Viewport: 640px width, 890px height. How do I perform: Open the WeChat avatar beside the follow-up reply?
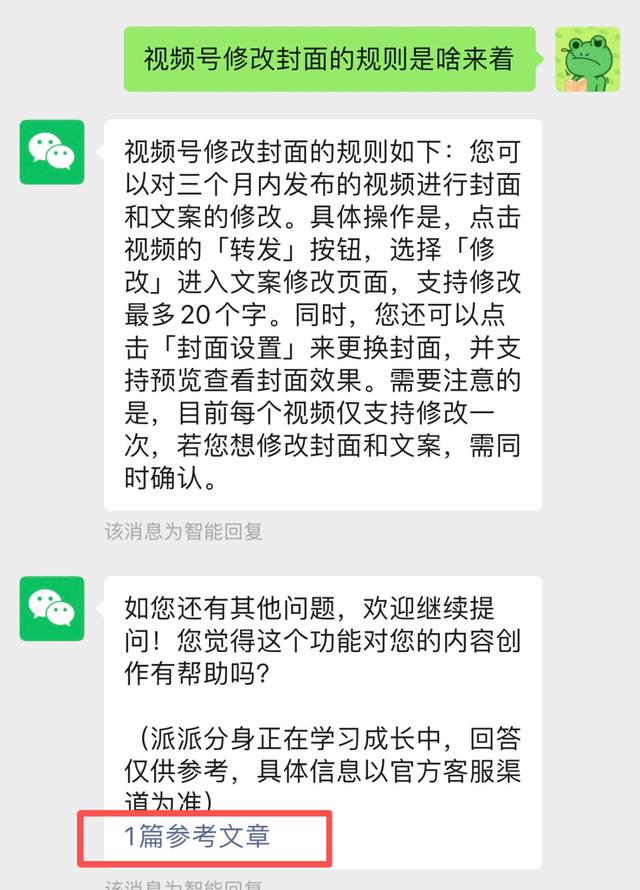[52, 607]
